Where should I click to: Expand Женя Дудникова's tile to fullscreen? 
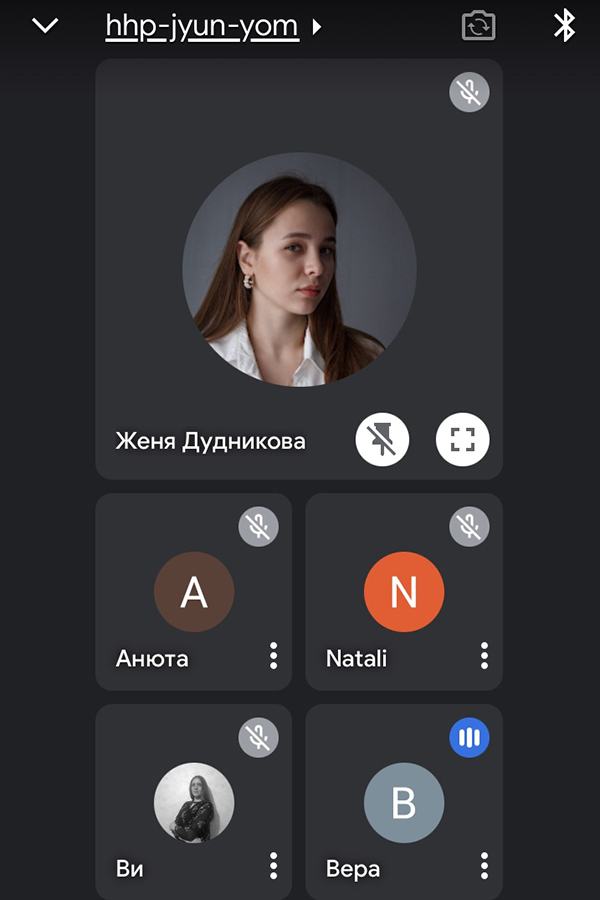(x=462, y=440)
